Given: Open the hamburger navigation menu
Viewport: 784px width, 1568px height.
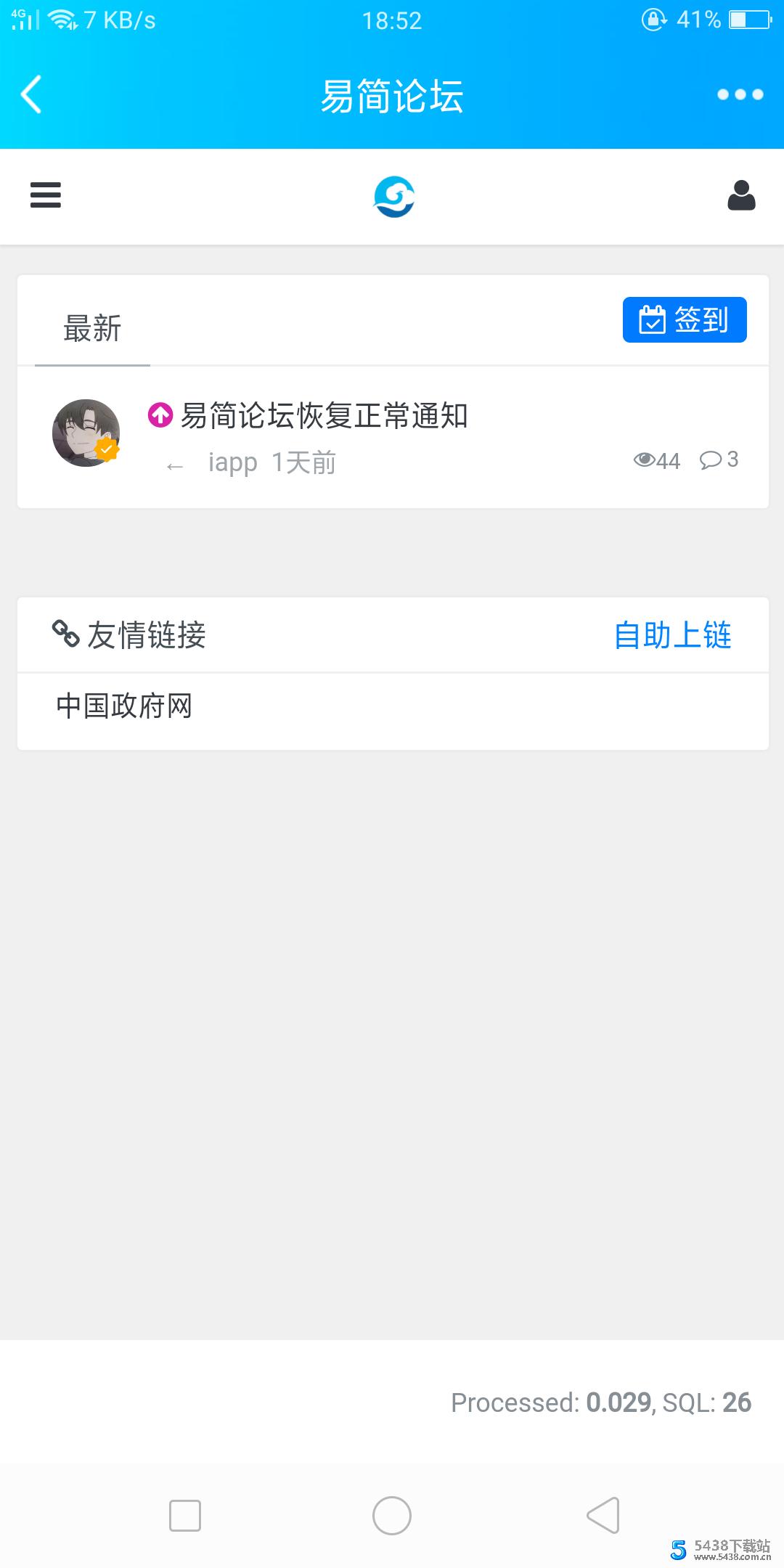Looking at the screenshot, I should tap(44, 196).
